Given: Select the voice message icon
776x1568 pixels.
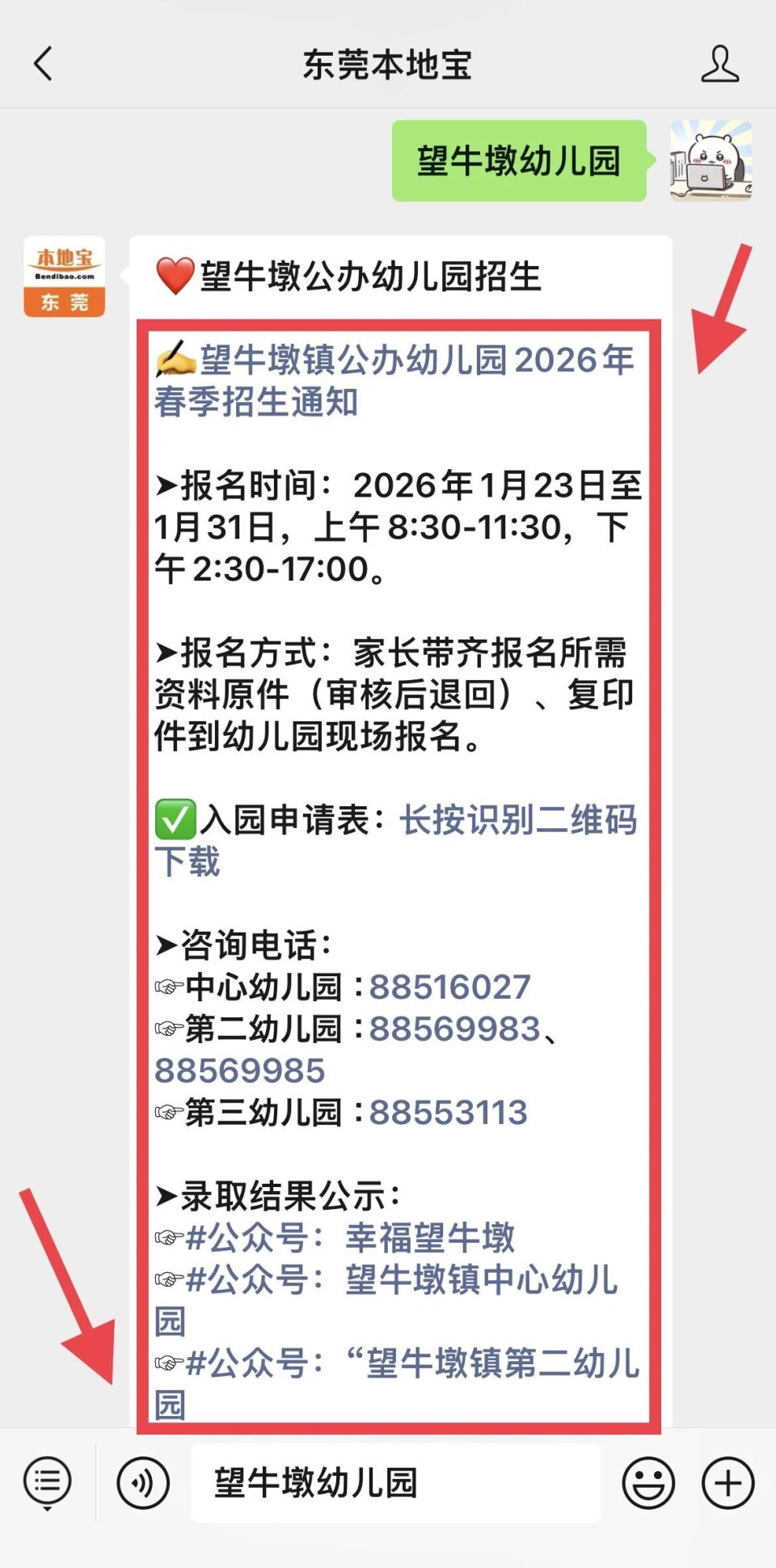Looking at the screenshot, I should (144, 1481).
